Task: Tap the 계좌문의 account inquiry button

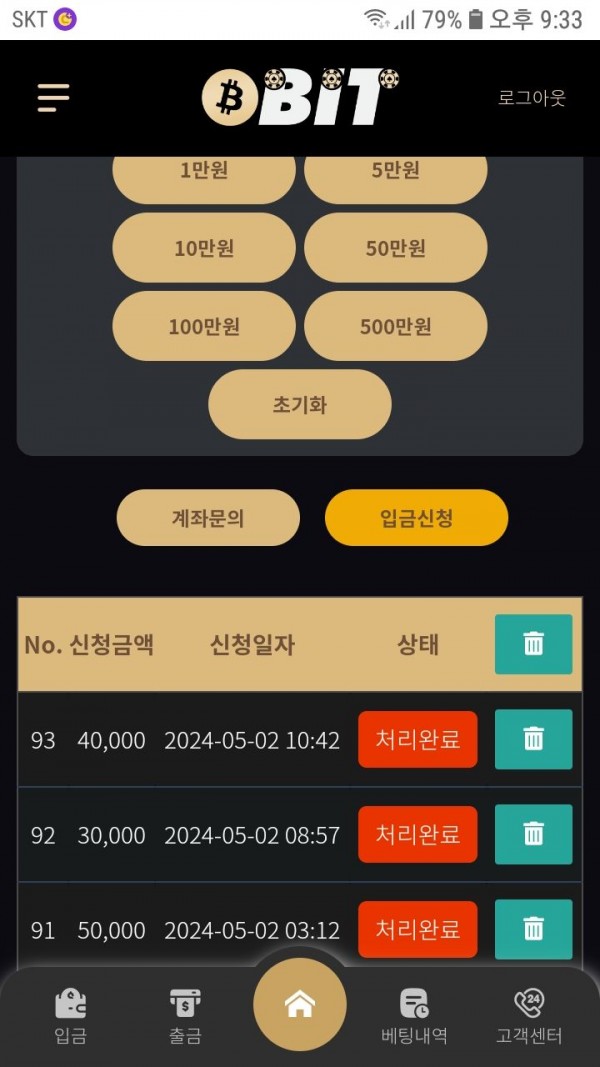Action: click(x=208, y=518)
